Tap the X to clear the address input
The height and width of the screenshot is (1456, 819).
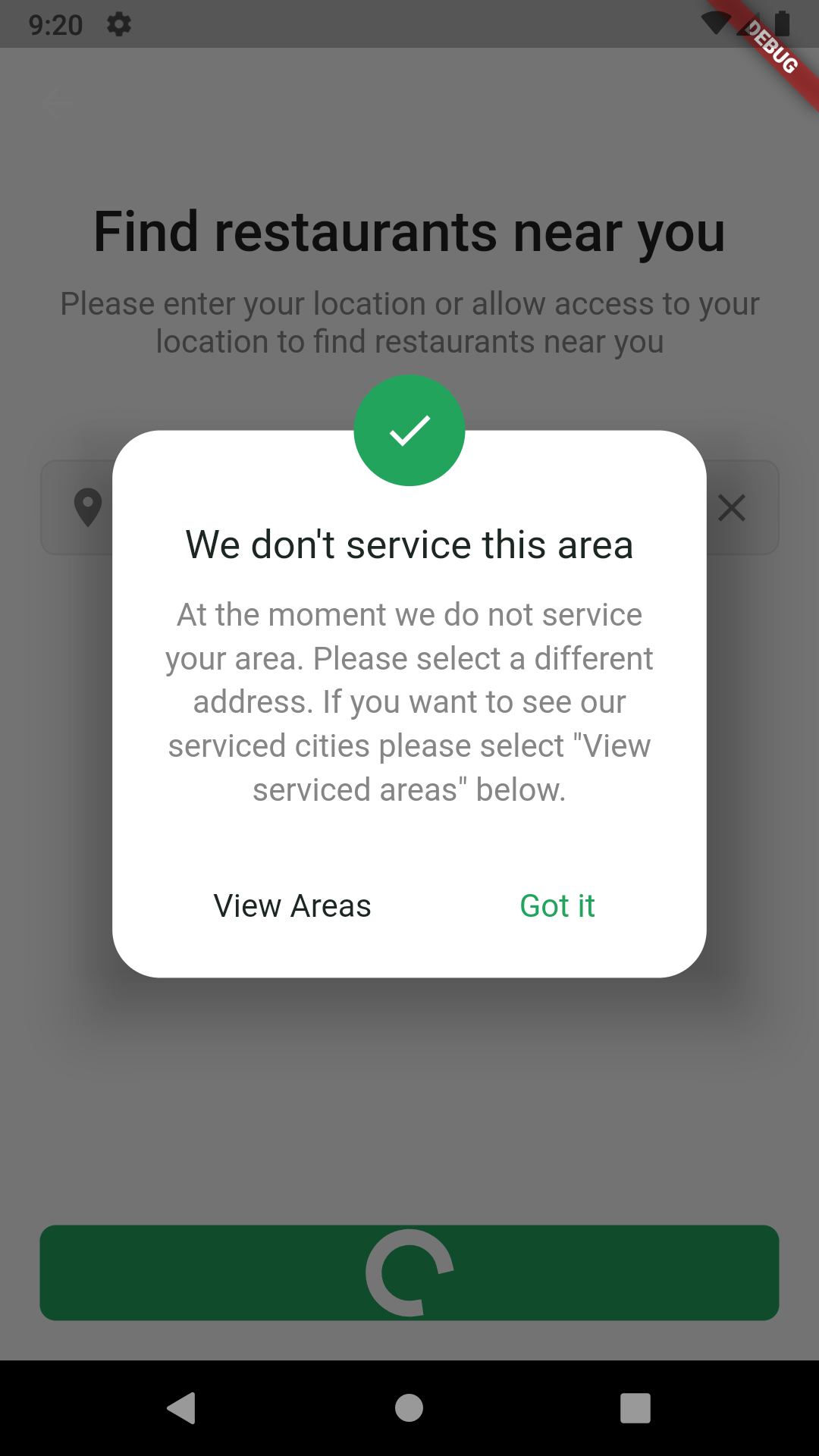(732, 508)
